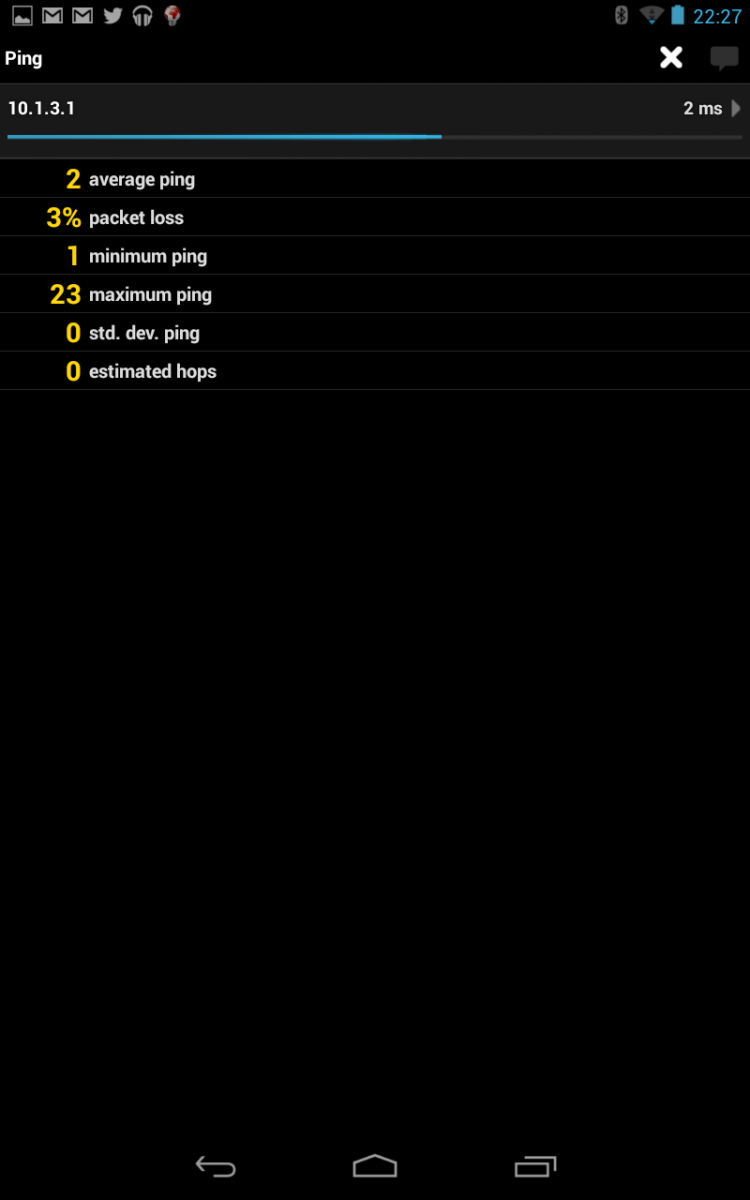Viewport: 750px width, 1200px height.
Task: Open the comment bubble icon
Action: coord(724,58)
